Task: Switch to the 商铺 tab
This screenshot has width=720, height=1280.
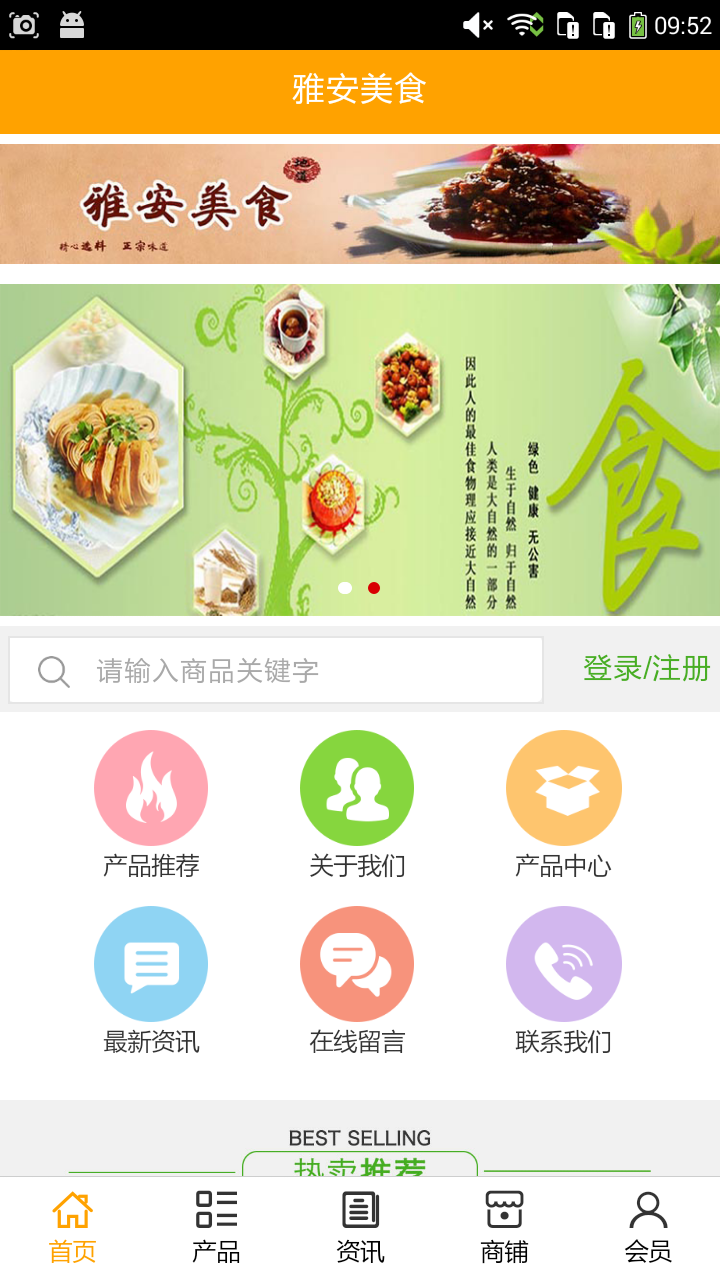Action: click(504, 1227)
